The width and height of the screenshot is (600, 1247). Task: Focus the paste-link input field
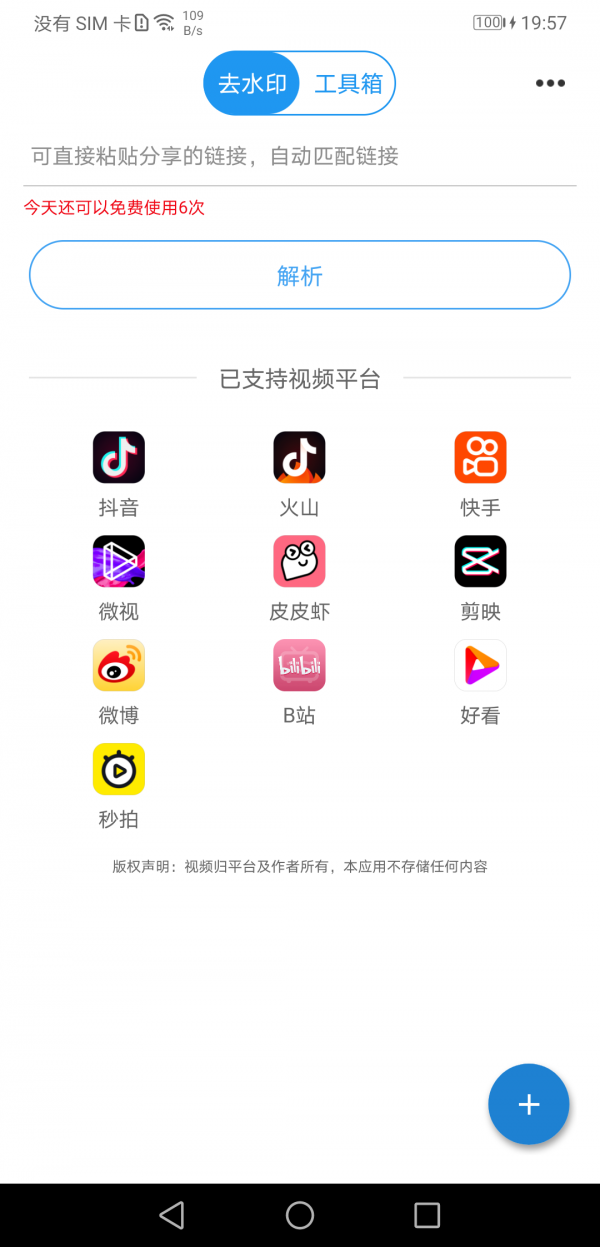pos(300,156)
